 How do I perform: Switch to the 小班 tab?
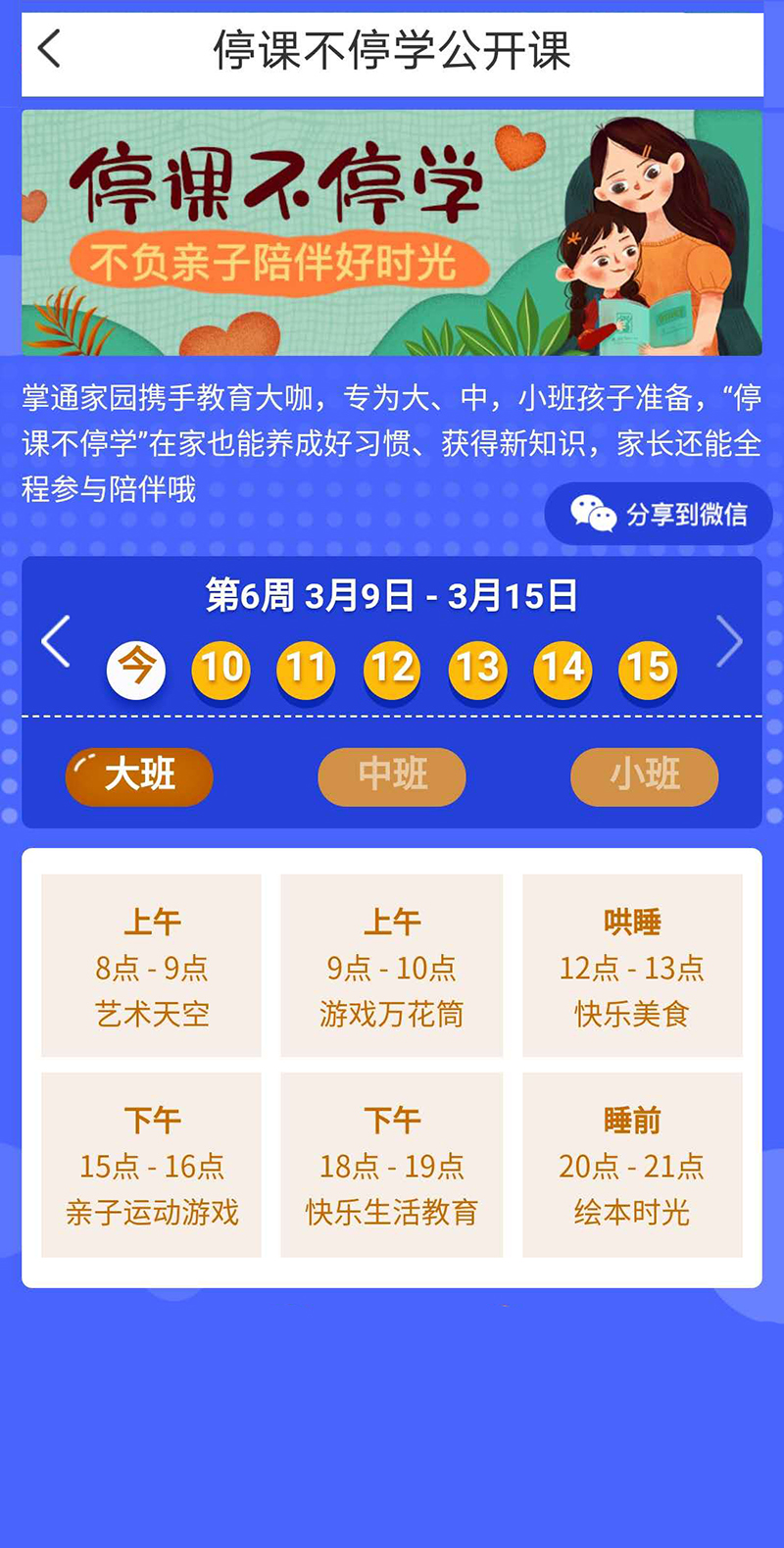[645, 776]
